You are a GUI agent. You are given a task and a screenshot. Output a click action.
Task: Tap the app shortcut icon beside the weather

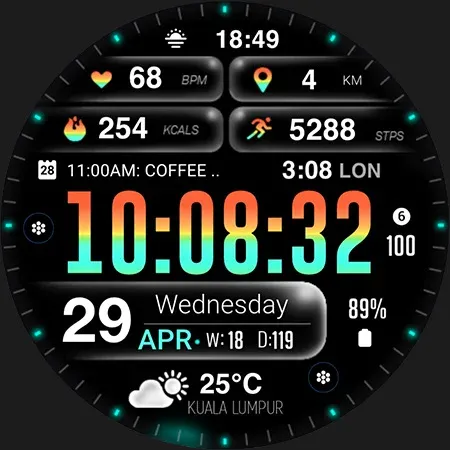pyautogui.click(x=323, y=378)
